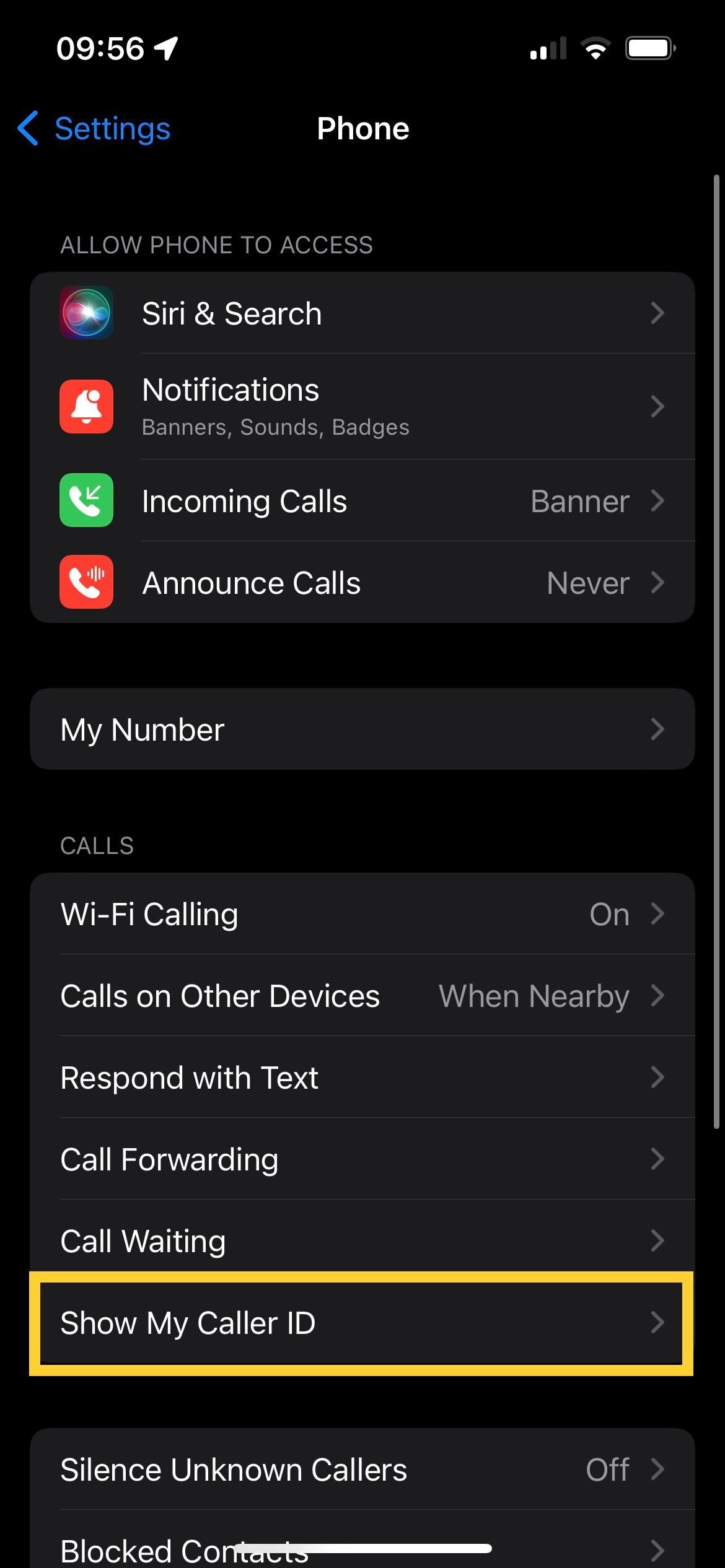This screenshot has height=1568, width=725.
Task: Open Announce Calls options
Action: (362, 582)
